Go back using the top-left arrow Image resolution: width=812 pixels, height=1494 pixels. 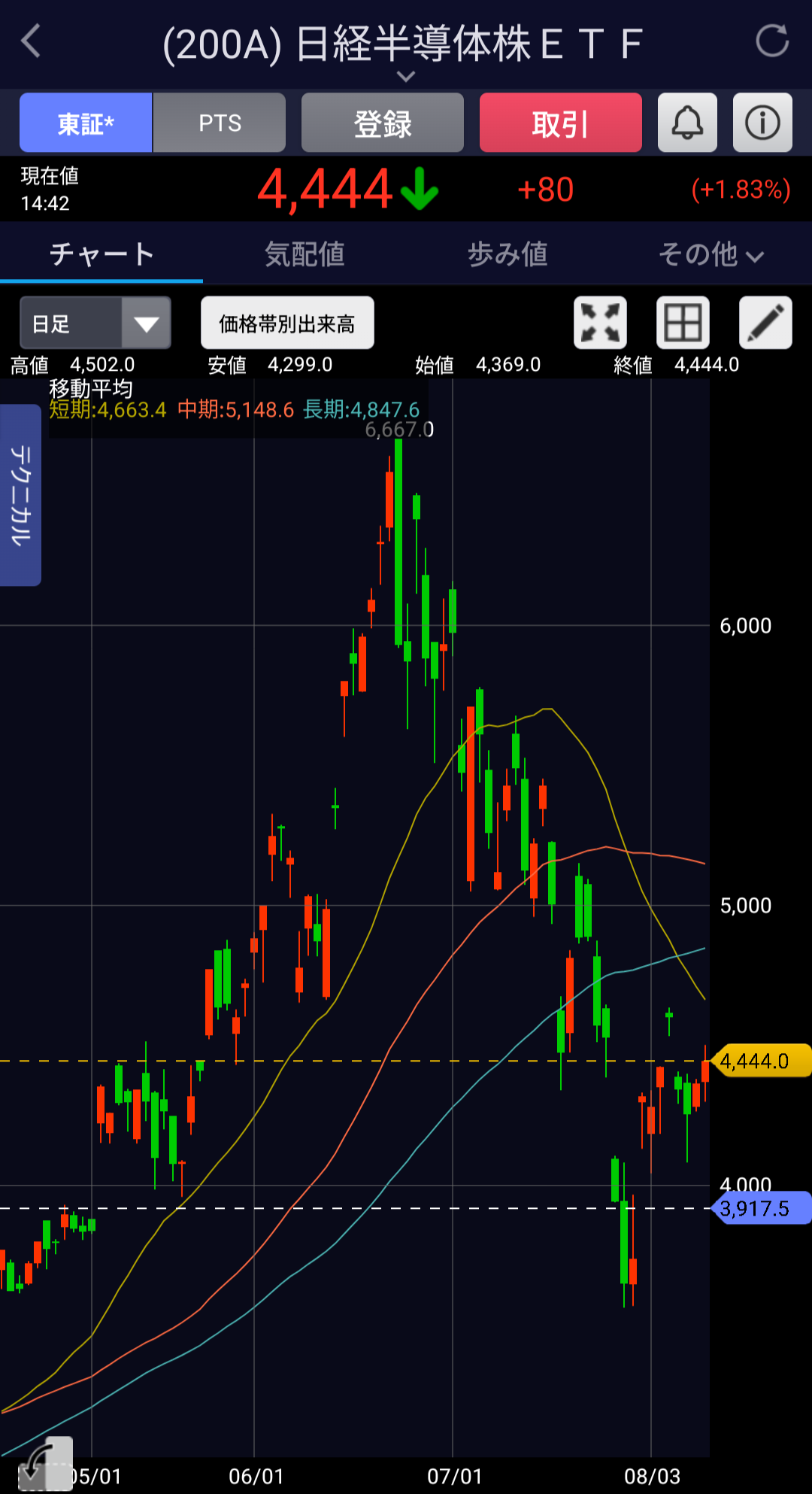point(31,41)
